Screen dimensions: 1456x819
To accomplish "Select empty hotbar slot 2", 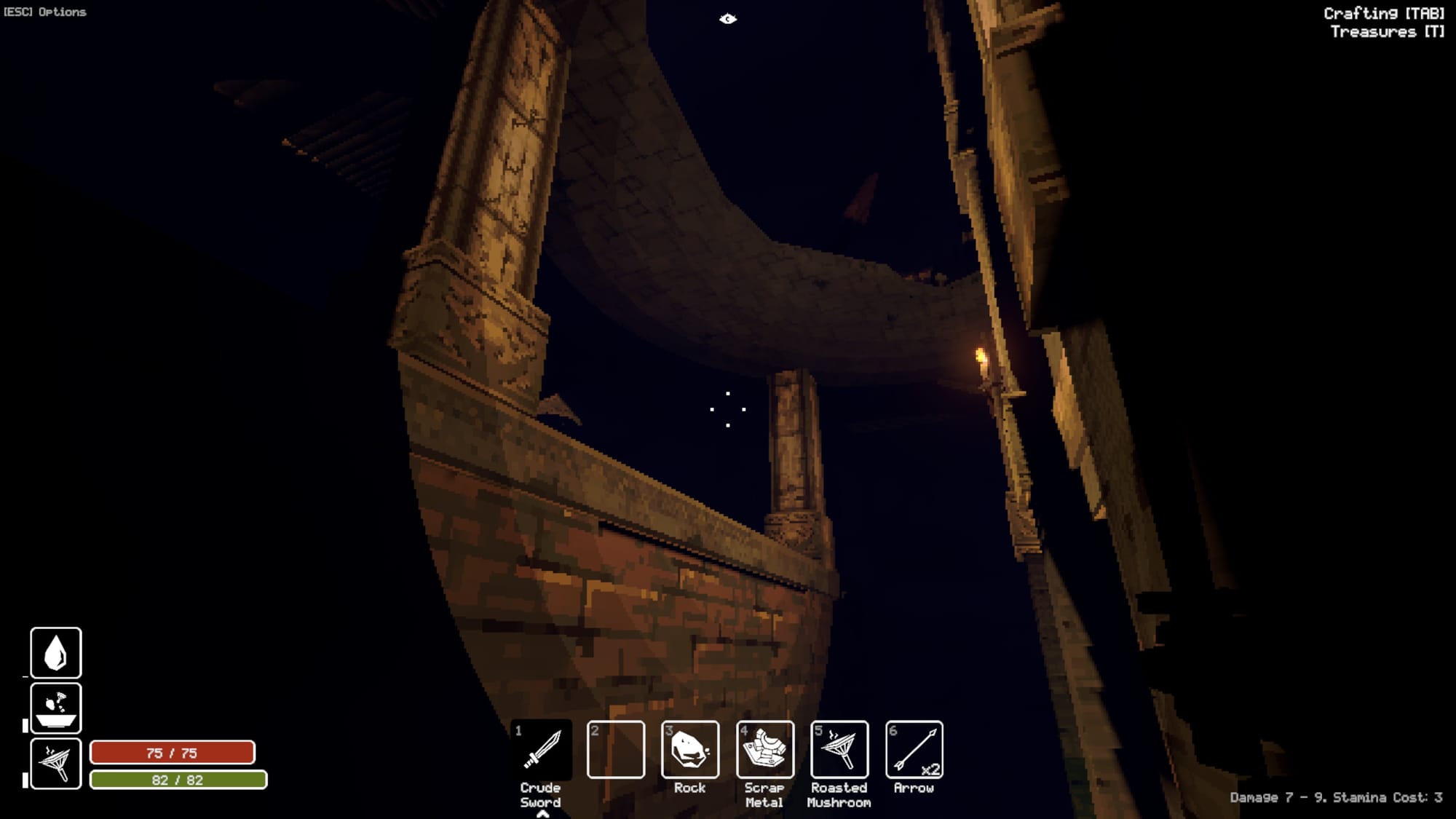I will pyautogui.click(x=615, y=750).
